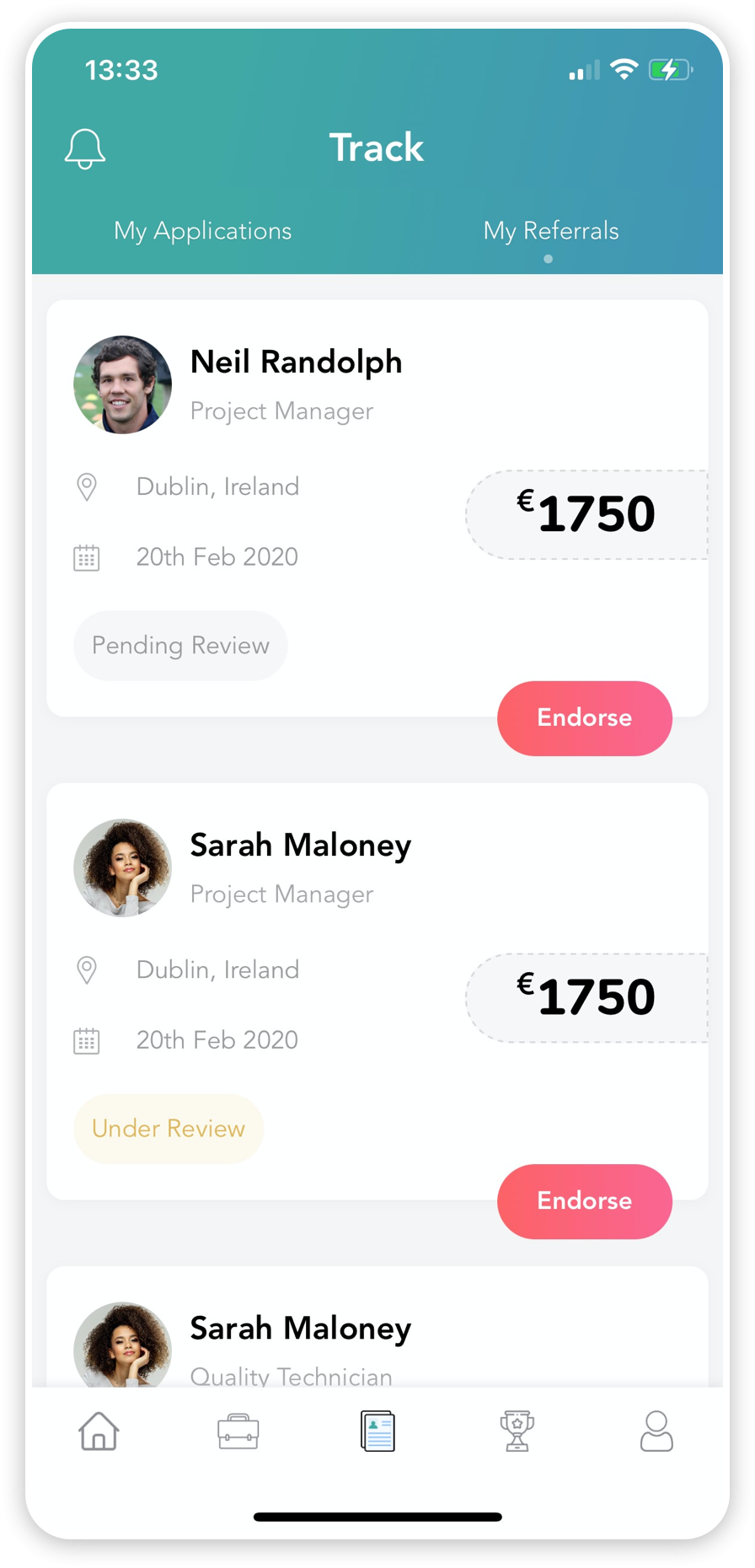The image size is (755, 1568).
Task: Open the jobs briefcase tab
Action: tap(238, 1431)
